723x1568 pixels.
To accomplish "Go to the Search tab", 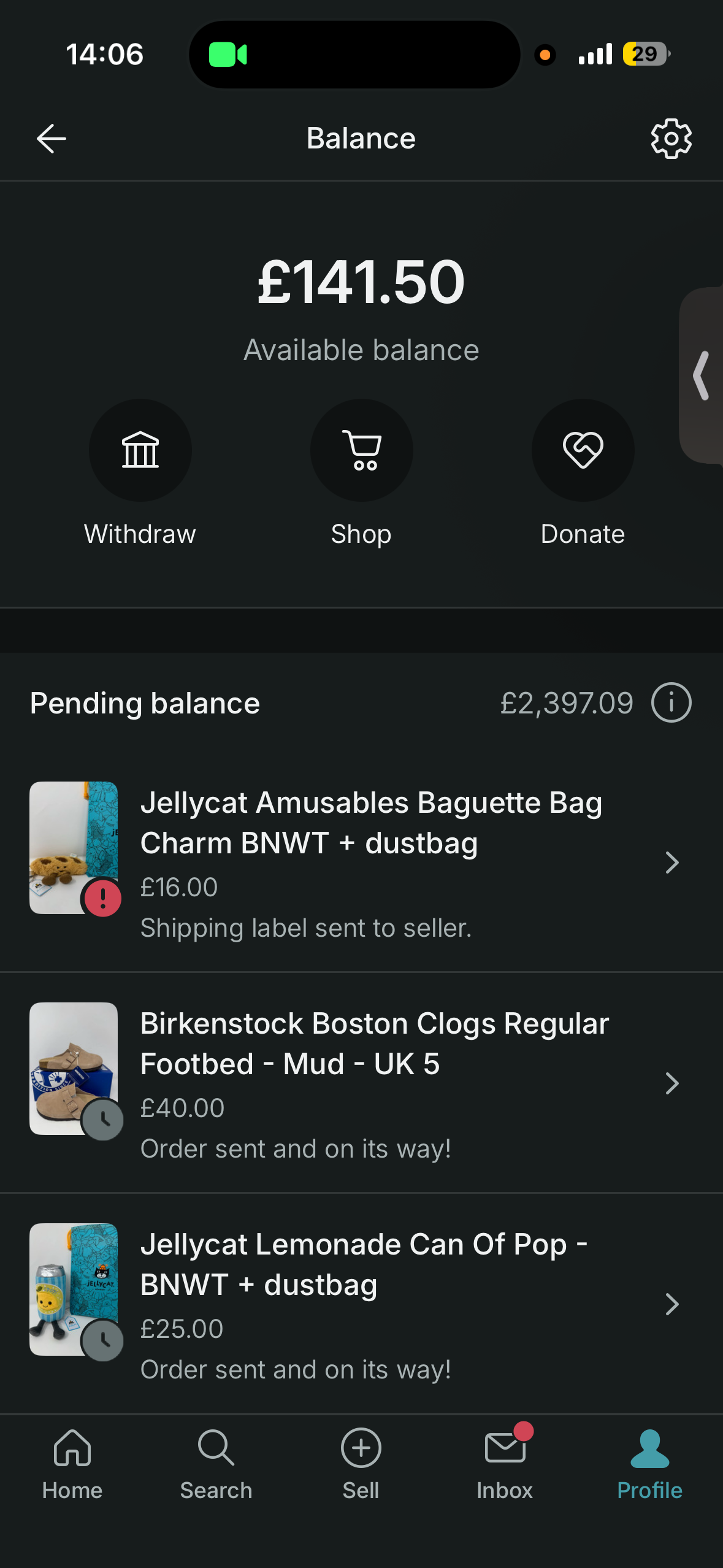I will click(216, 1464).
